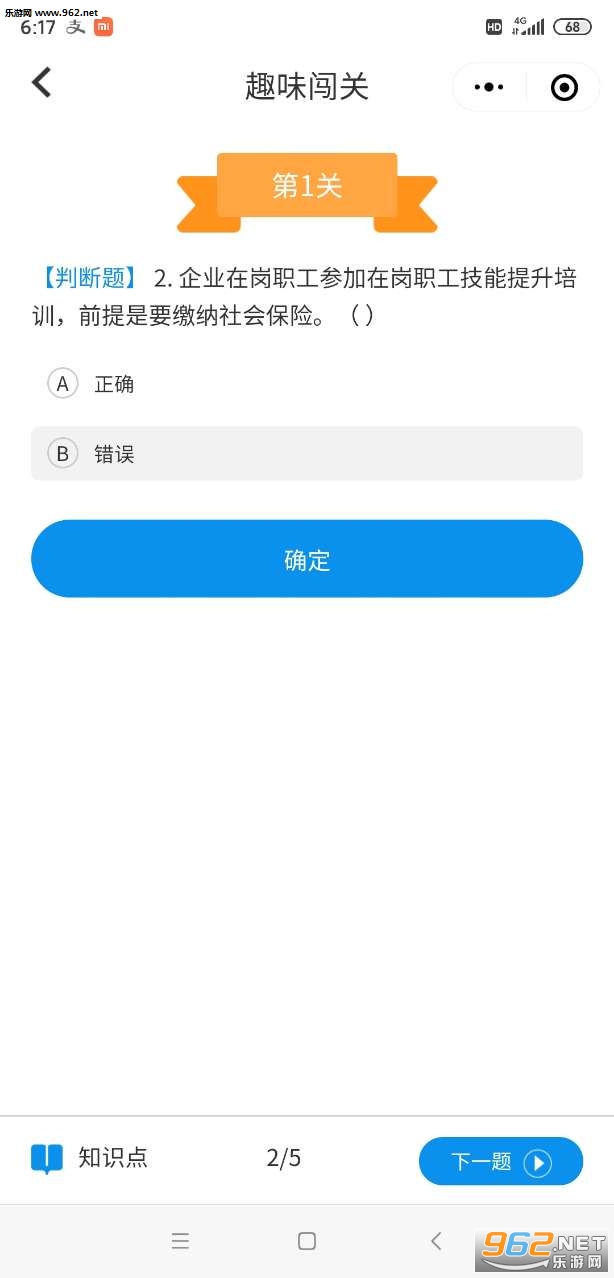Go to the next question with 下一题
This screenshot has width=614, height=1278.
click(x=501, y=1161)
